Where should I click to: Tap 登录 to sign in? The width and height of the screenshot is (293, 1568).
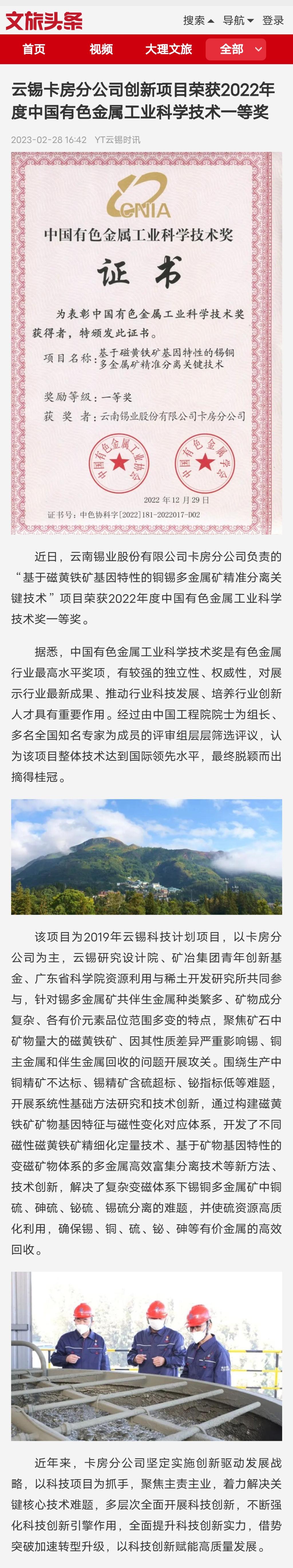click(x=273, y=21)
